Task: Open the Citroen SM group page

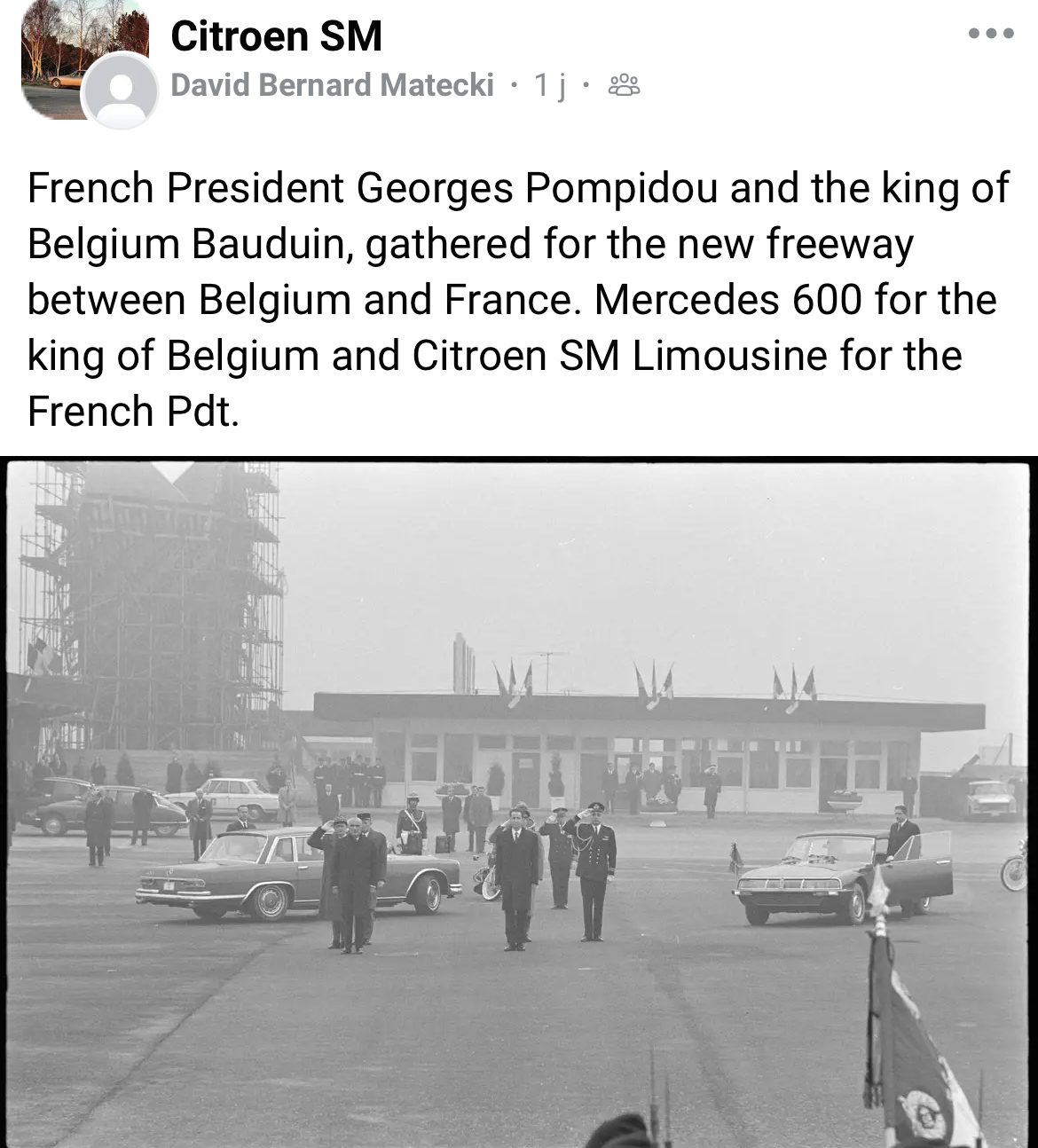Action: [x=276, y=36]
